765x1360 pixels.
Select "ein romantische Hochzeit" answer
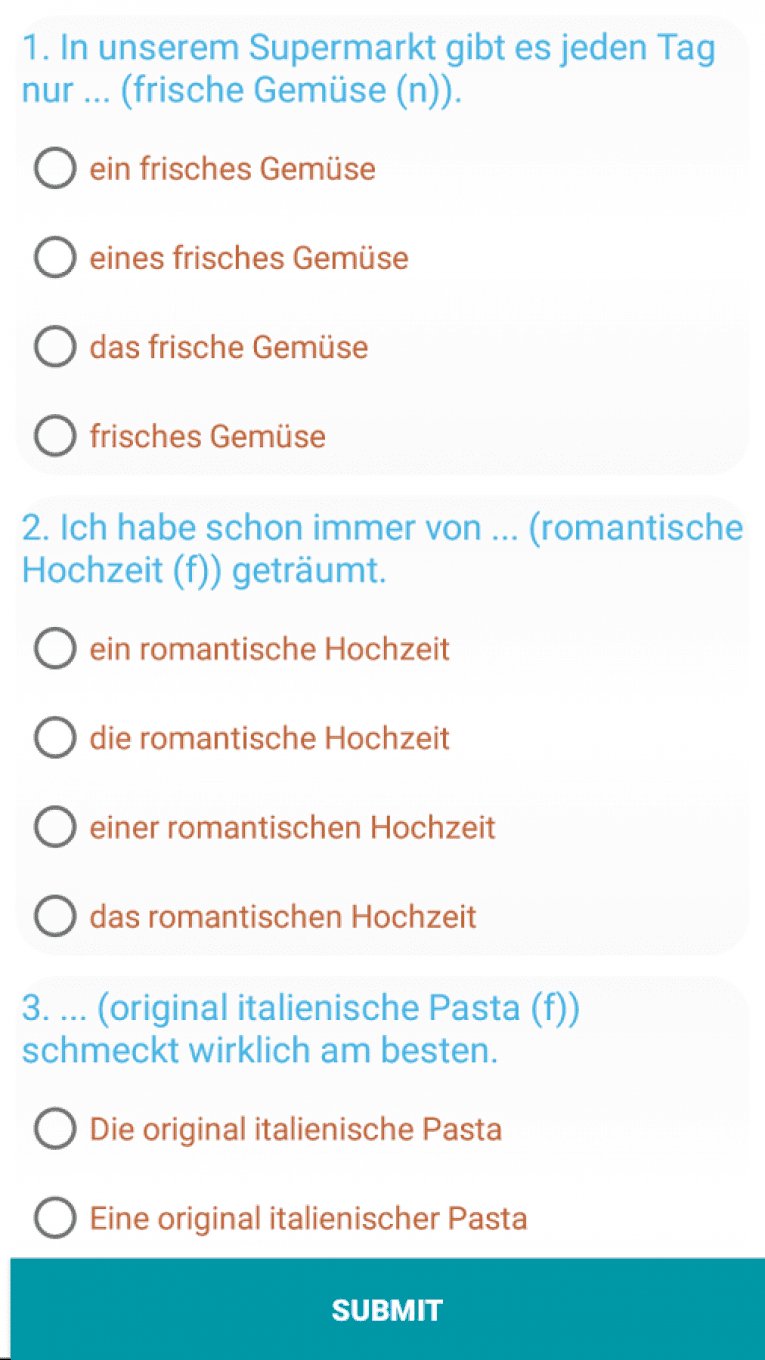tap(270, 648)
